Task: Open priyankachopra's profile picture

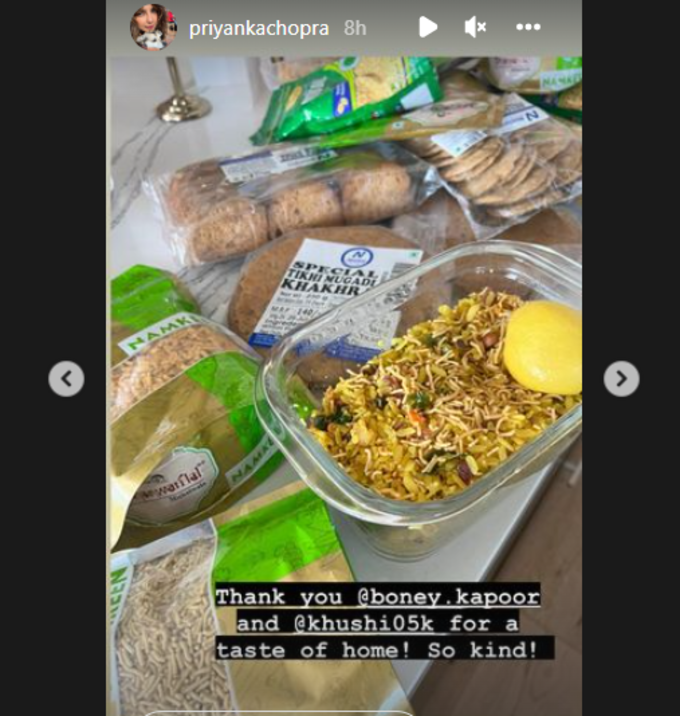Action: 153,27
